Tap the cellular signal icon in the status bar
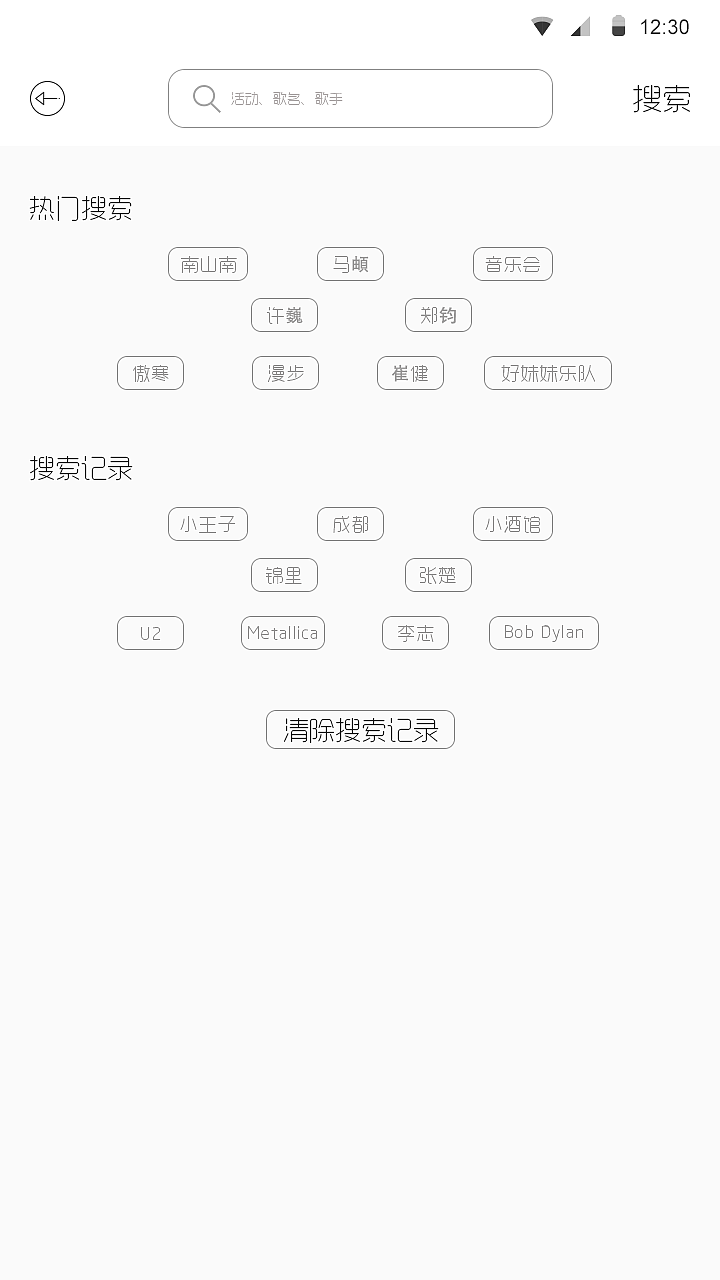The width and height of the screenshot is (720, 1280). [x=580, y=26]
